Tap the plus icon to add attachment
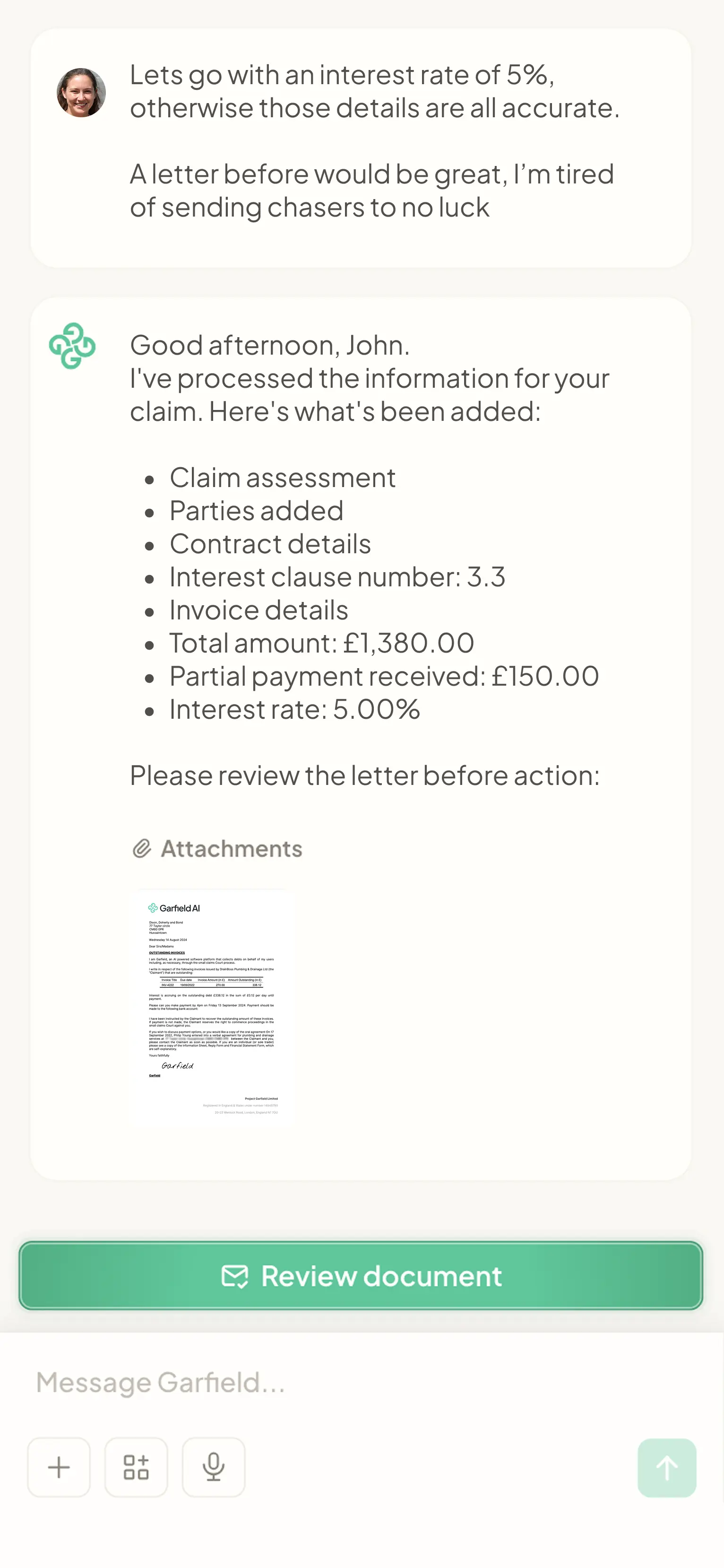The width and height of the screenshot is (724, 1568). coord(59,1468)
